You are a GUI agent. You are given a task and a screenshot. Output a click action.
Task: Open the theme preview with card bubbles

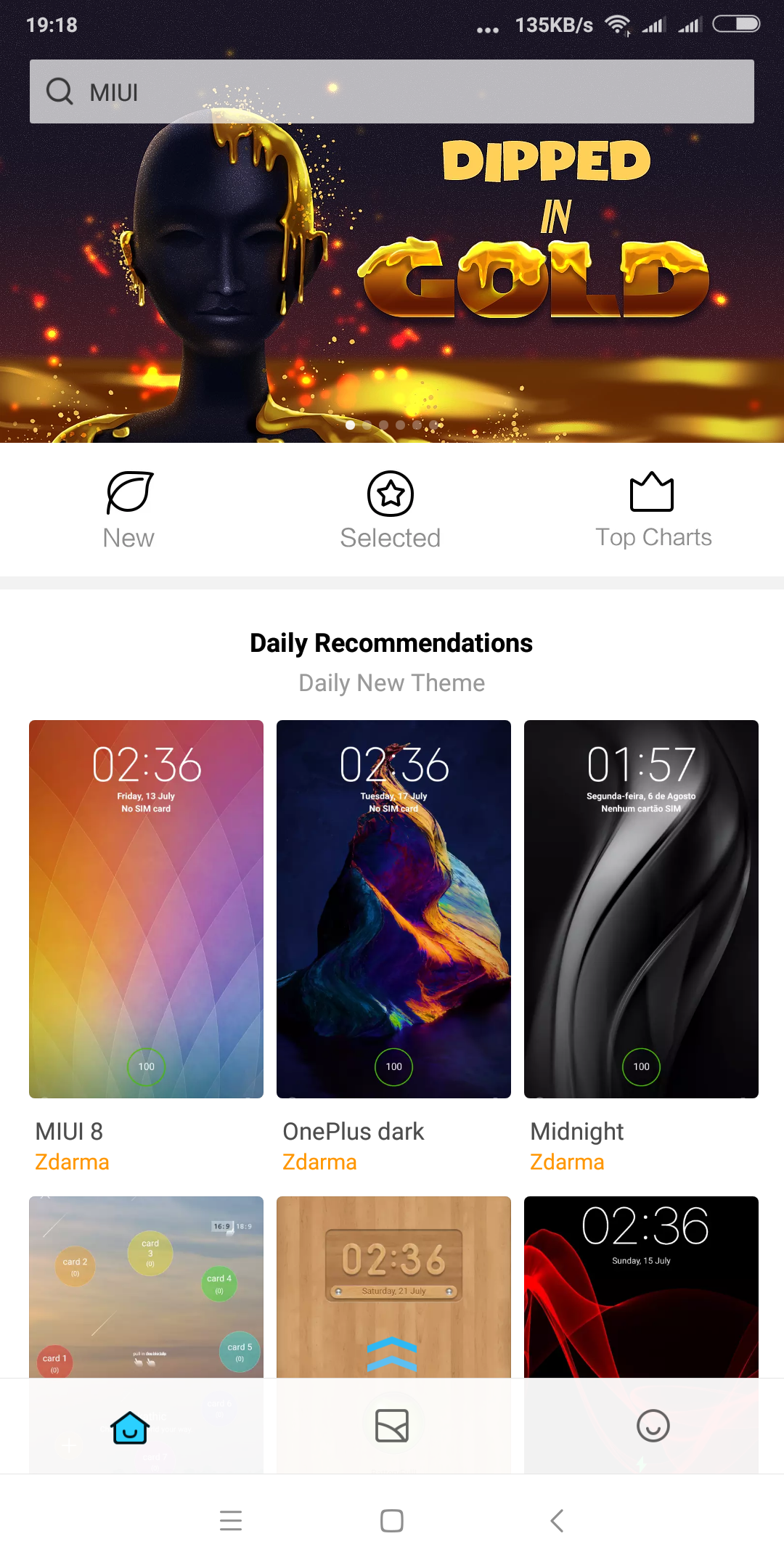point(146,1286)
